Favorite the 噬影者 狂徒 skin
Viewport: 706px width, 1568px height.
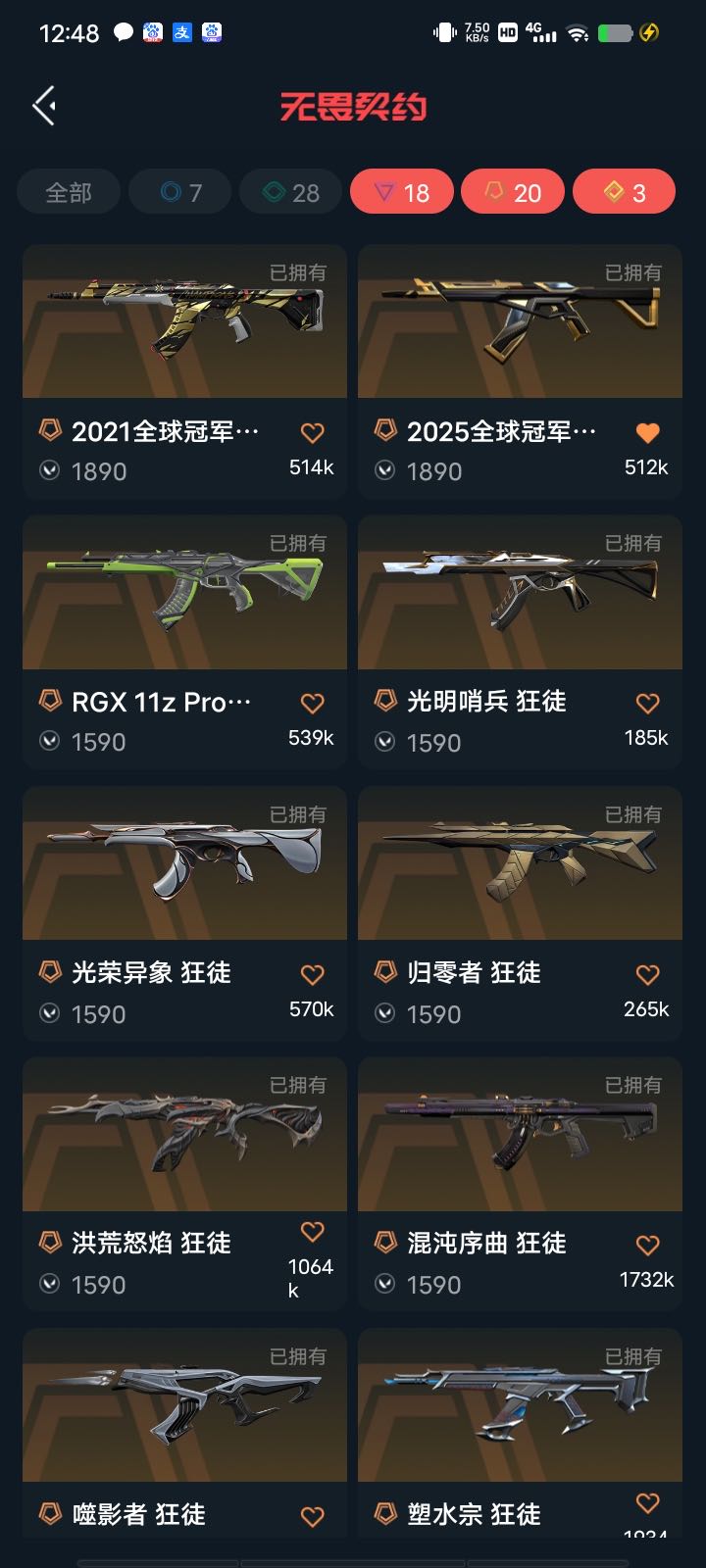coord(312,1516)
